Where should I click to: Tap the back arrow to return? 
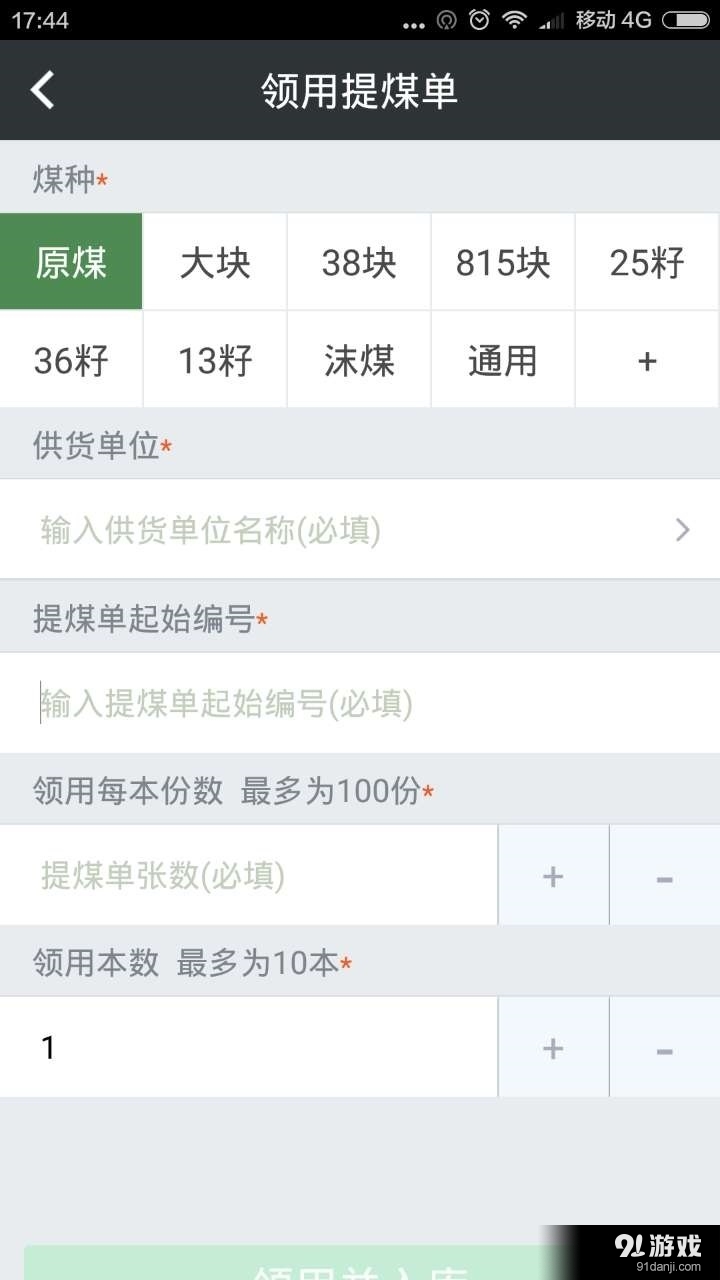[40, 90]
